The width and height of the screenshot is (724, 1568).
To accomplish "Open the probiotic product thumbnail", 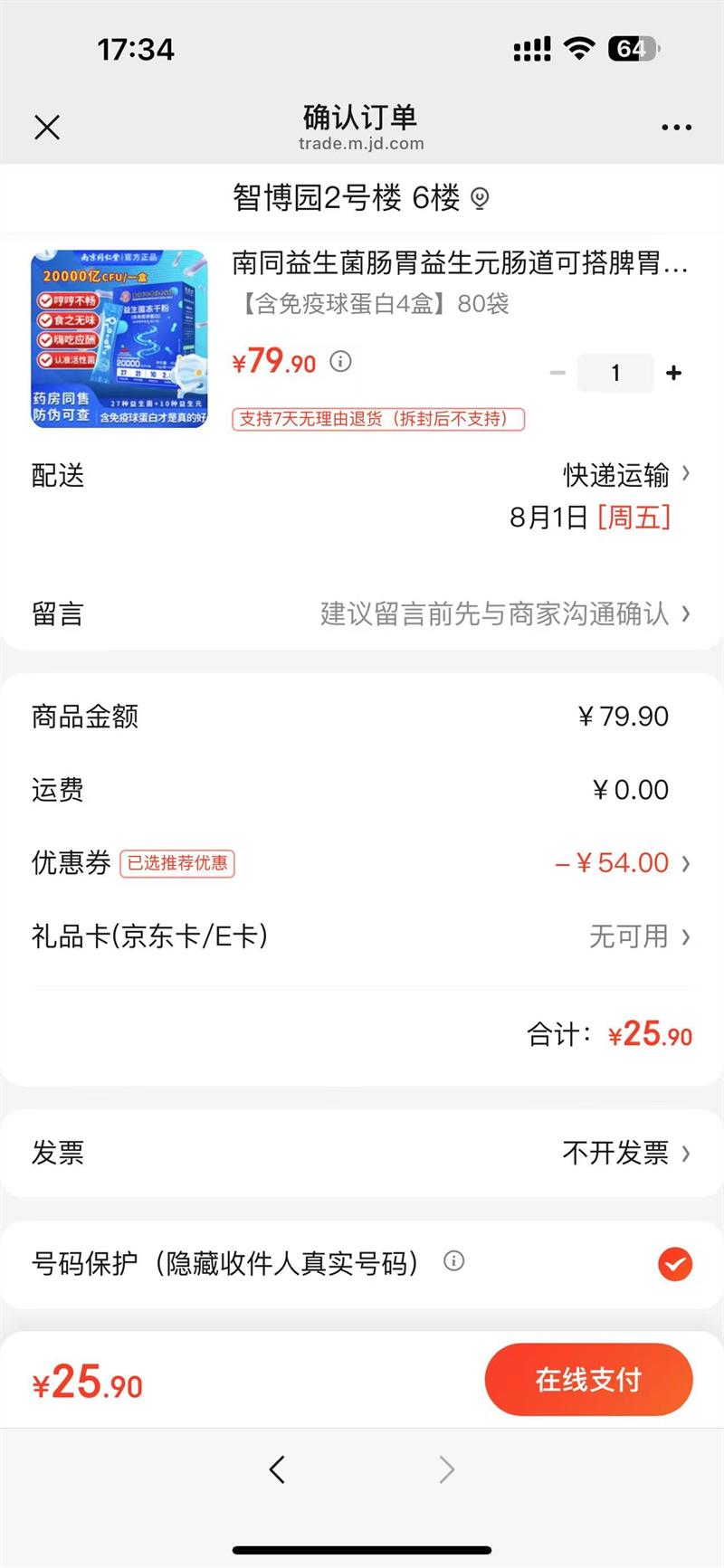I will pyautogui.click(x=119, y=338).
